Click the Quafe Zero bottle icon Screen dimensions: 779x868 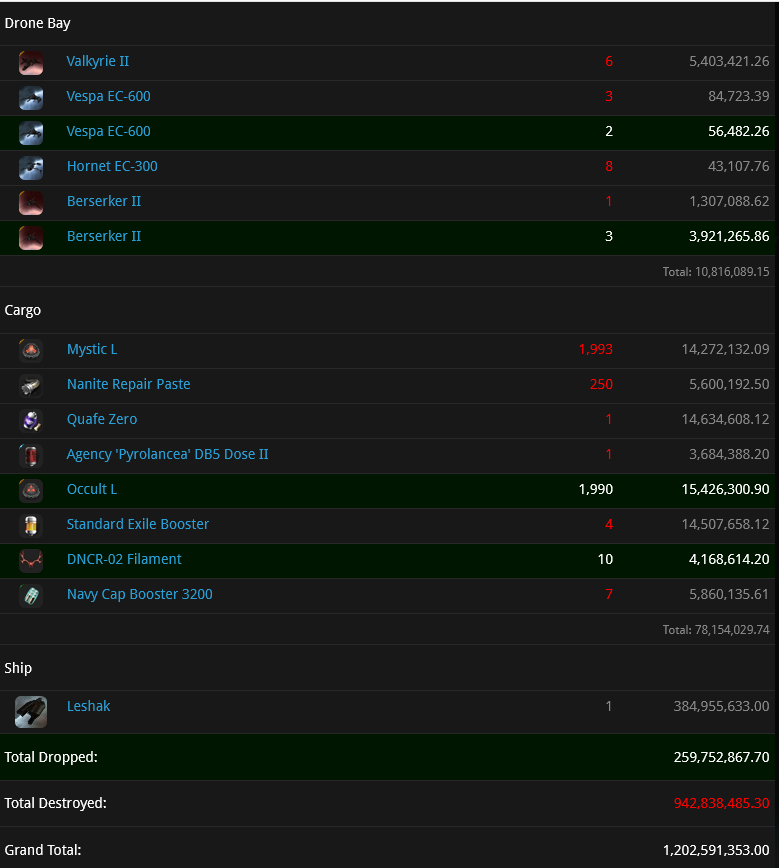(30, 419)
